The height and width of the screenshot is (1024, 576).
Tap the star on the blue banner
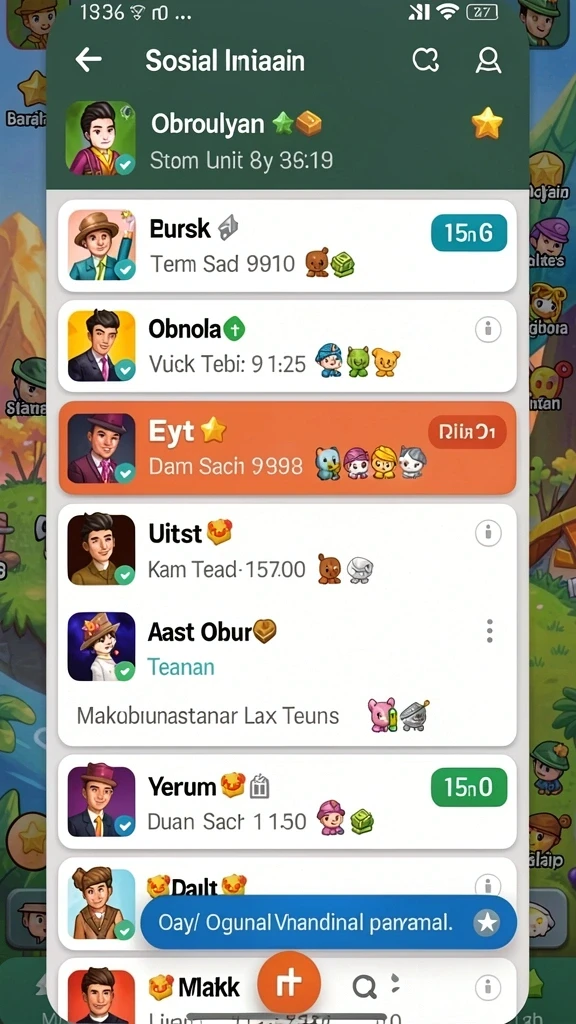[x=487, y=922]
